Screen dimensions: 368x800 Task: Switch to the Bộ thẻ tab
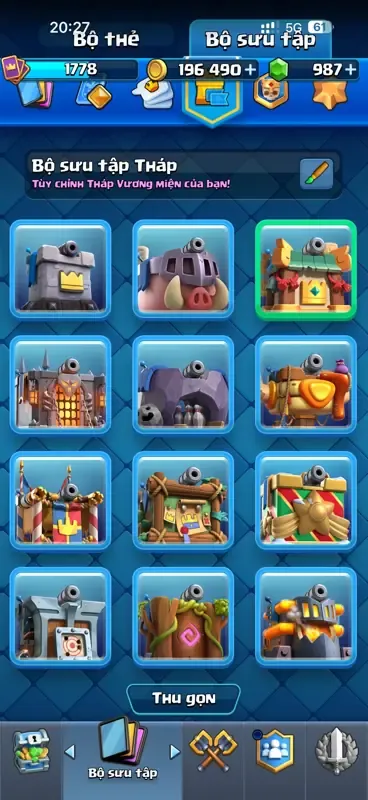[x=106, y=38]
